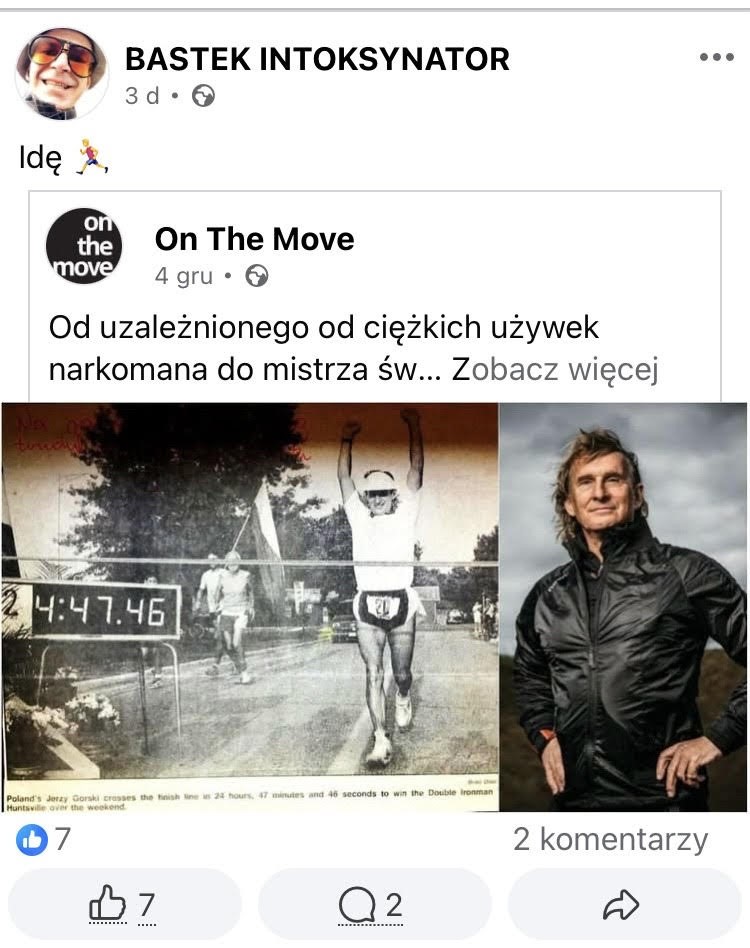Open BASTEK INTOKSYNATOR profile name
This screenshot has height=948, width=750.
coord(317,59)
